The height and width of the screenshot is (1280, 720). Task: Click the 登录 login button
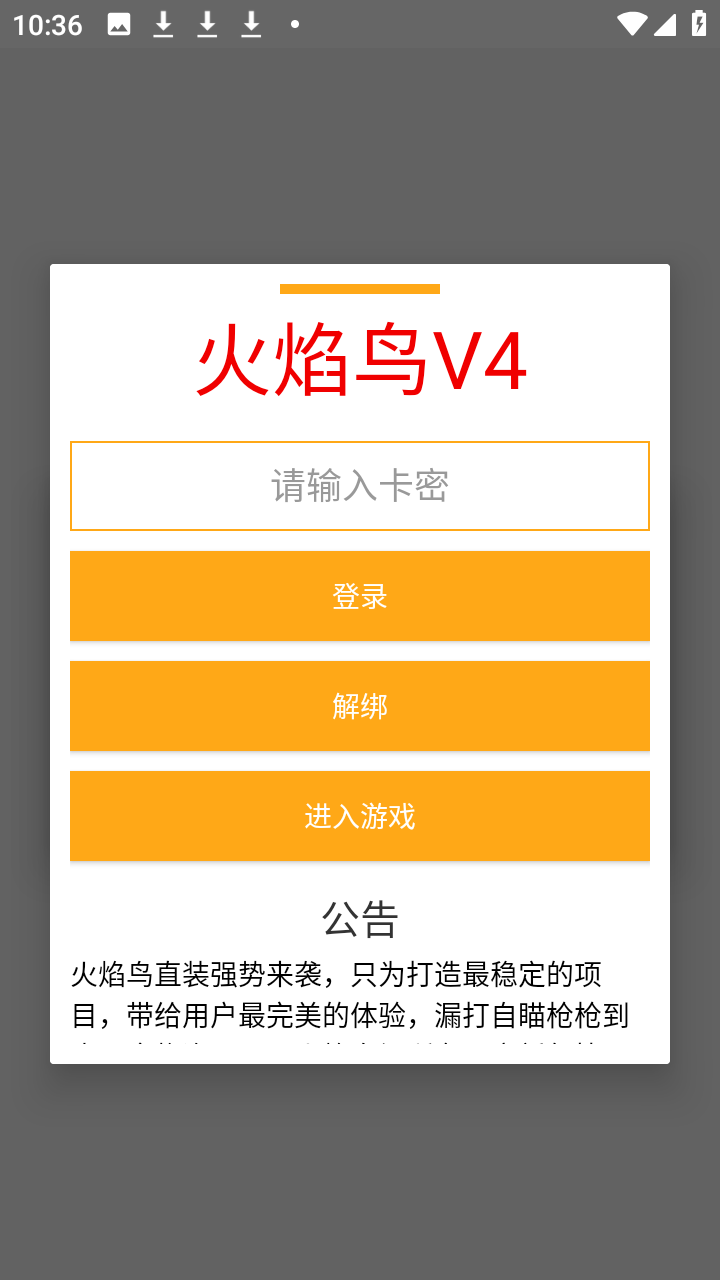(360, 595)
